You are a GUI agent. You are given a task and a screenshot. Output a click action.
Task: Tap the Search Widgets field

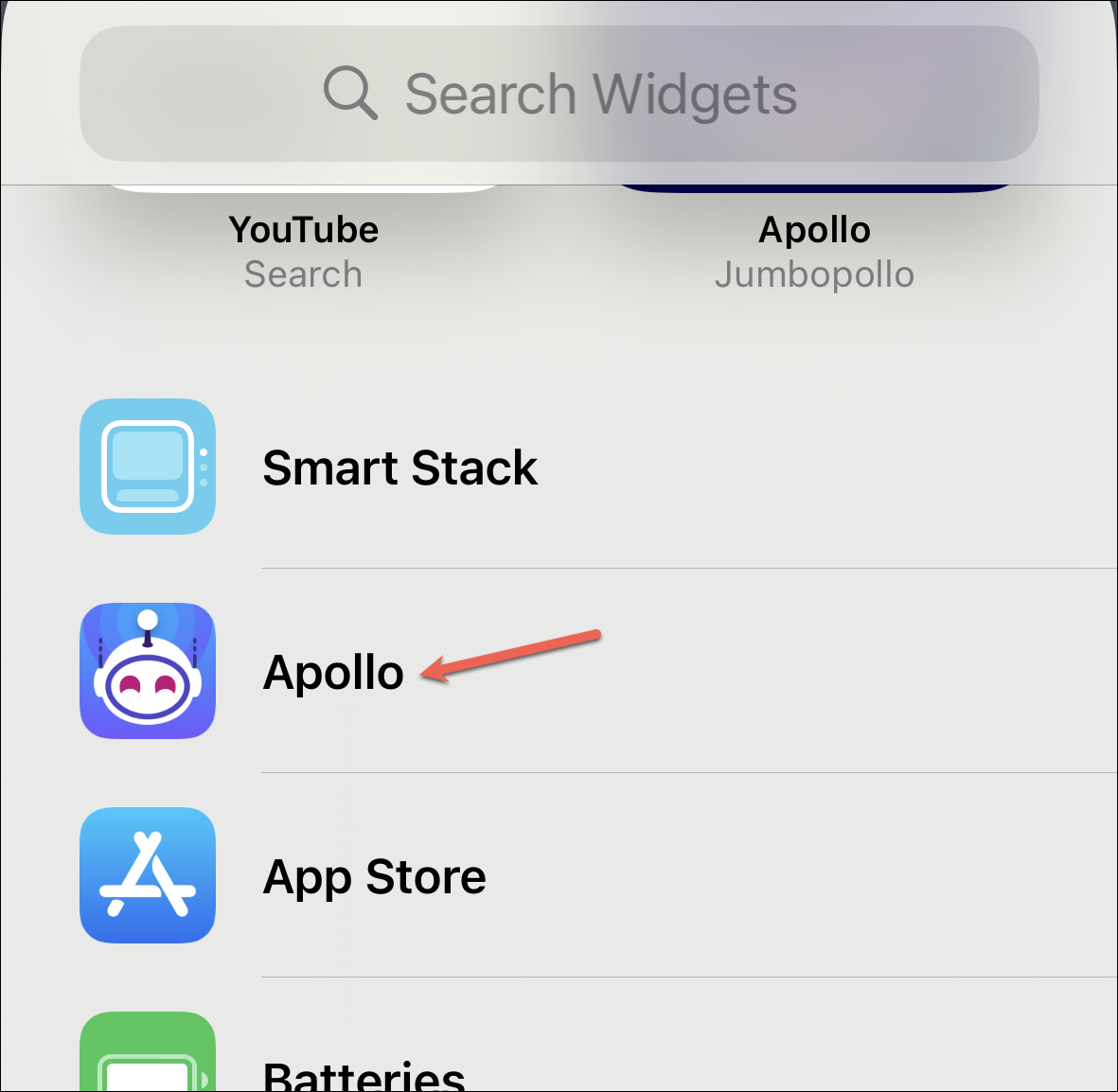tap(559, 94)
